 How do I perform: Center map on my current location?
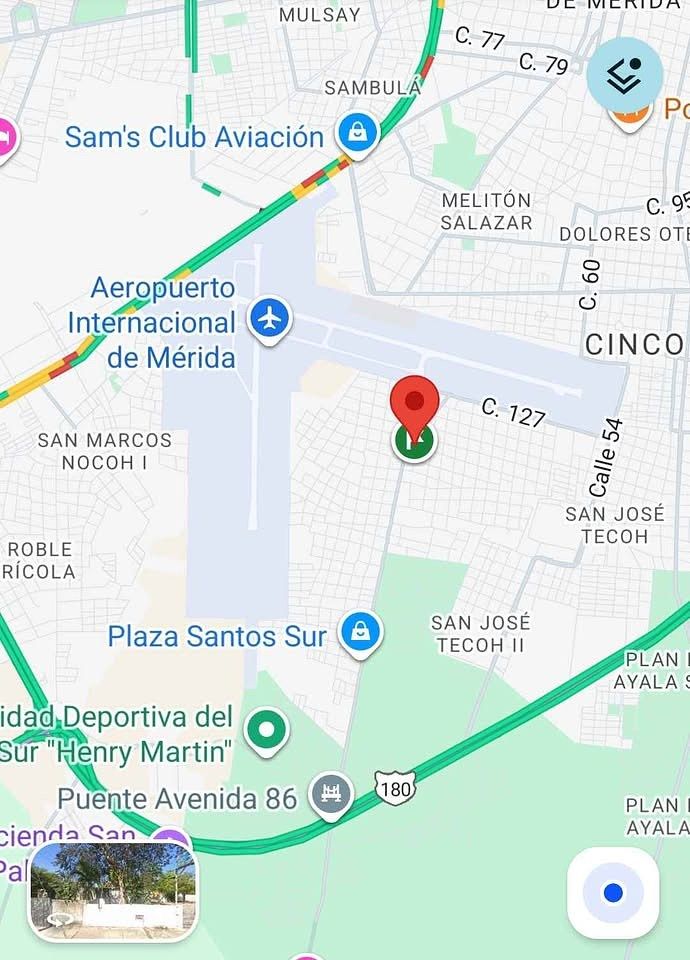(612, 893)
